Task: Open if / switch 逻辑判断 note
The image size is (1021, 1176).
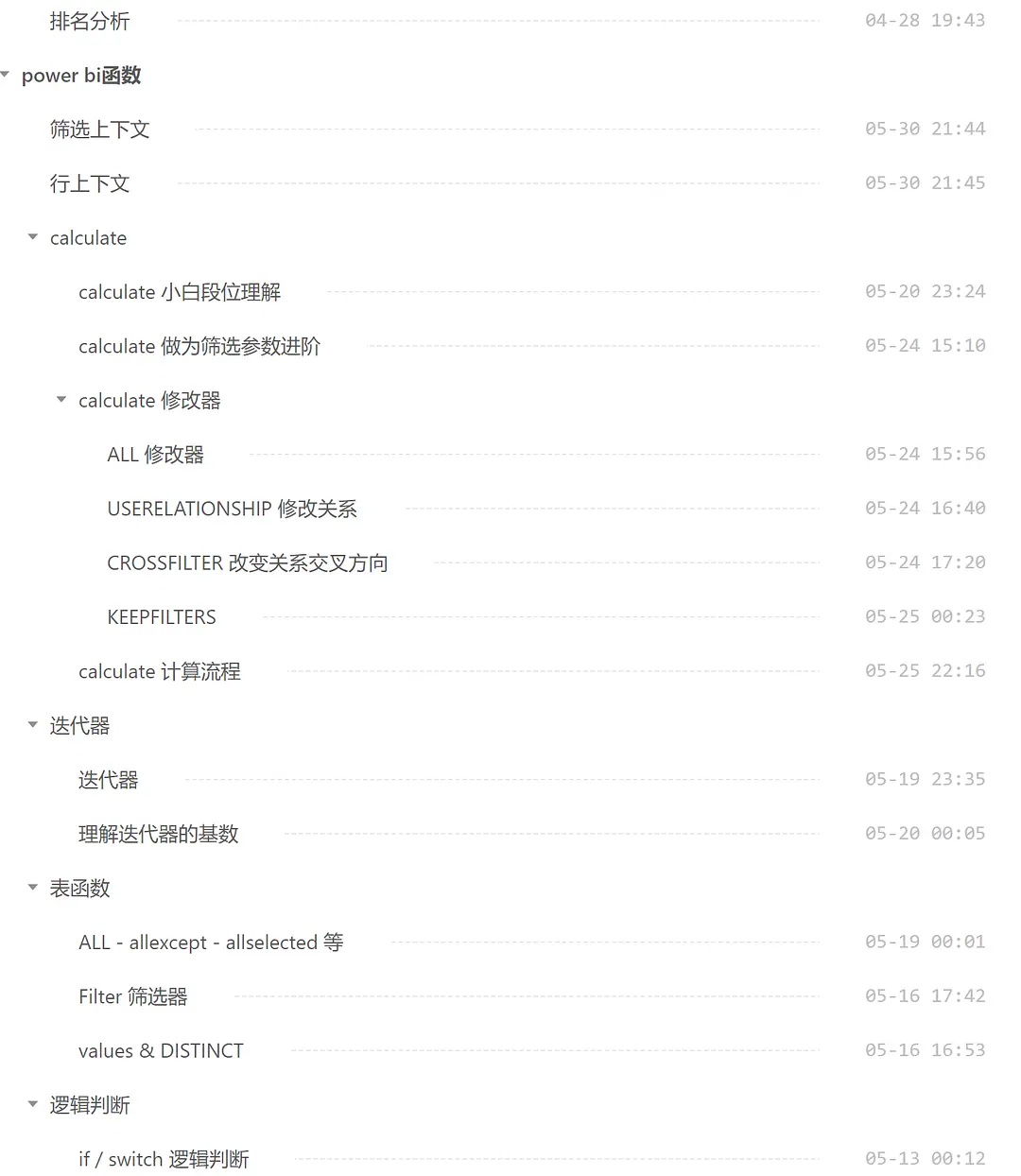Action: (164, 1159)
